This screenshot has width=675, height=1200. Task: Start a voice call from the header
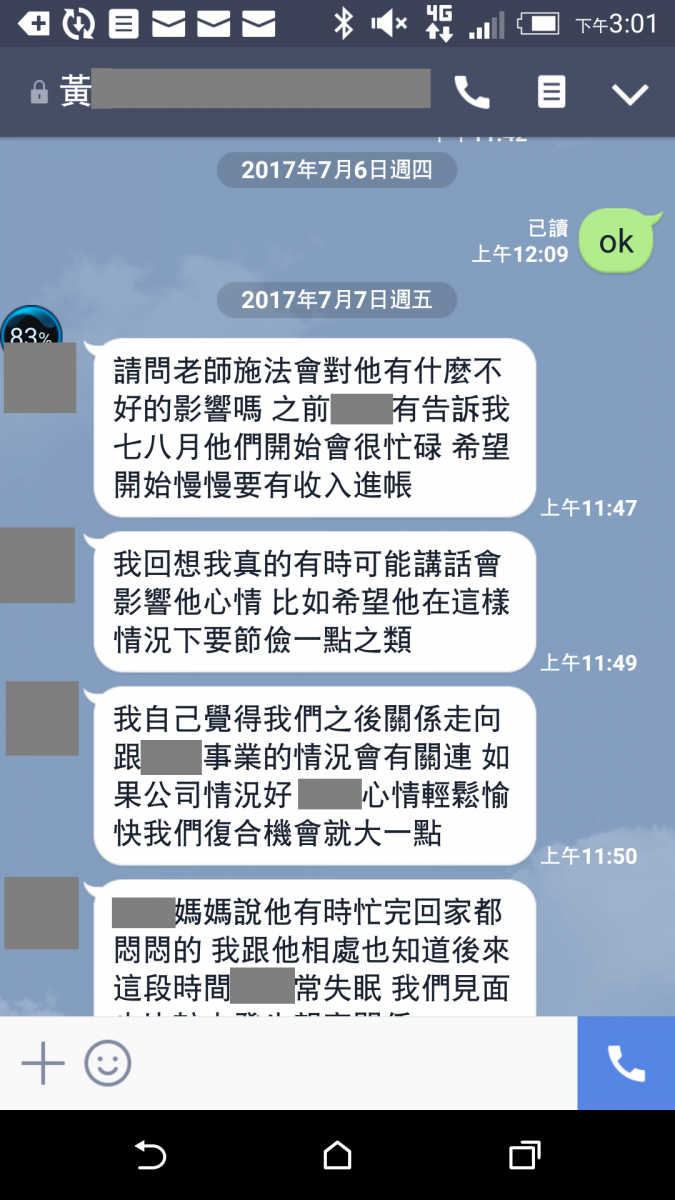pyautogui.click(x=472, y=93)
